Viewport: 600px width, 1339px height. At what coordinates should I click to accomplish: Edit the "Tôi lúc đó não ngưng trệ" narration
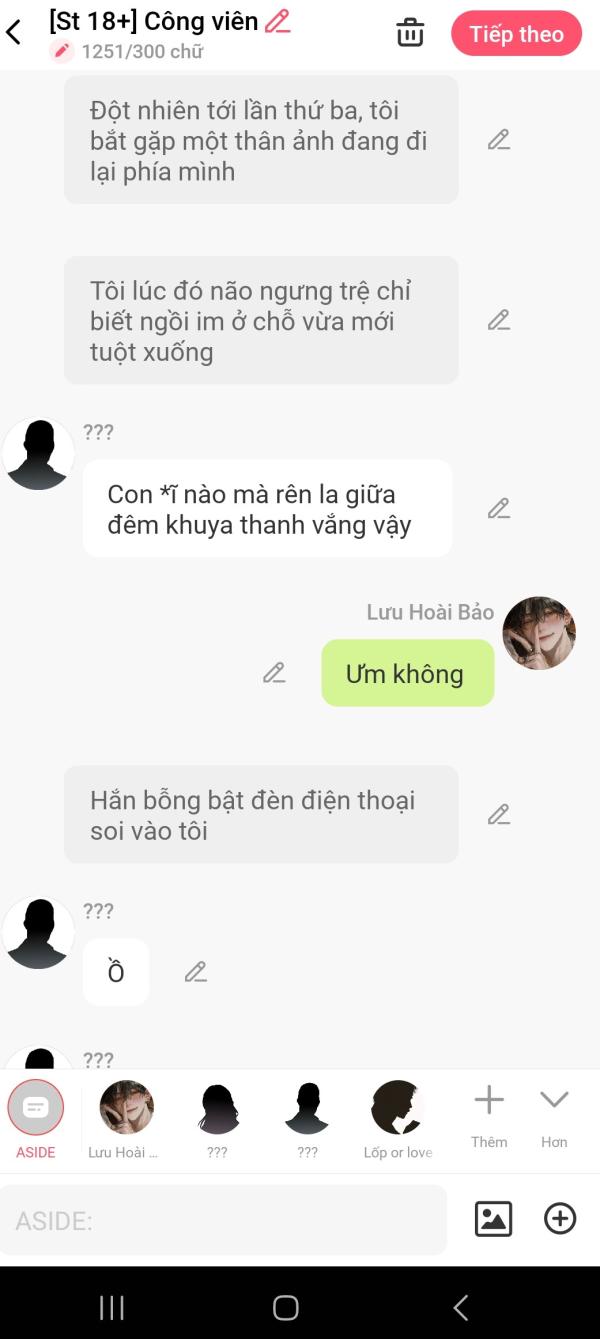[x=499, y=320]
